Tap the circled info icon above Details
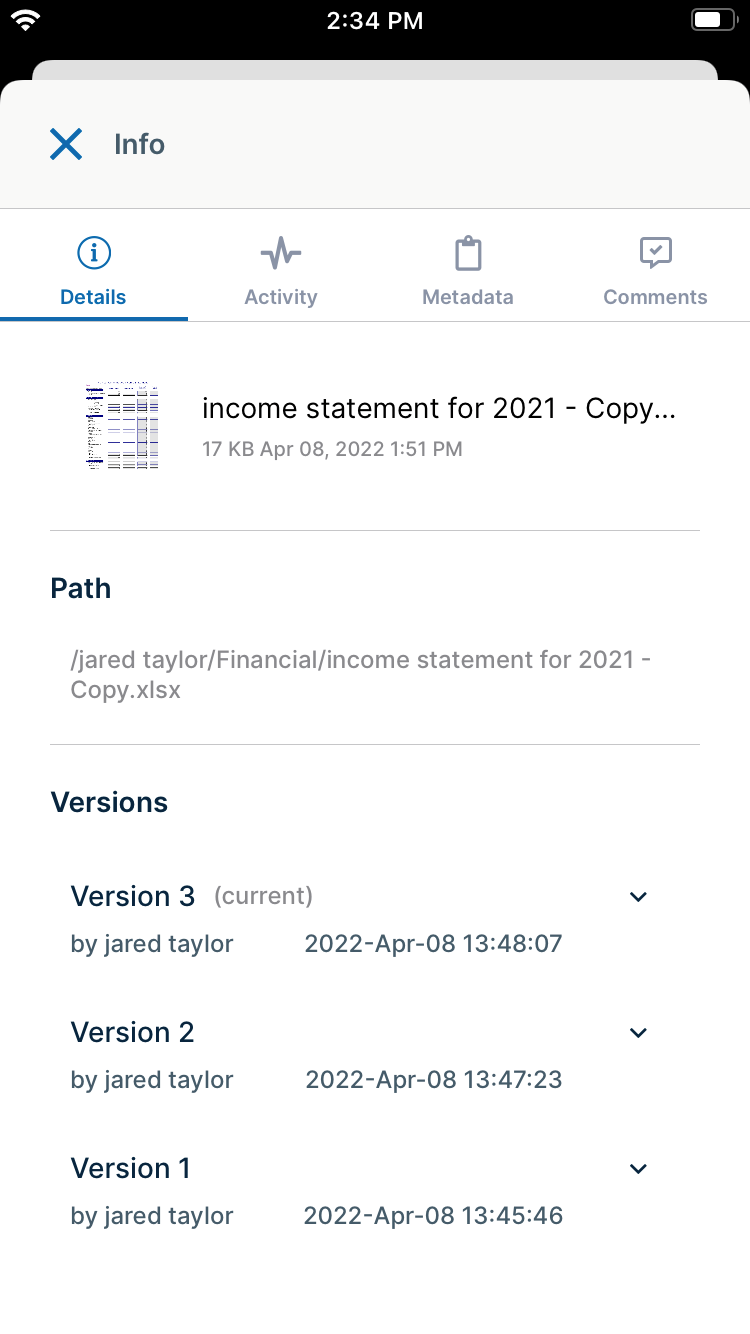The width and height of the screenshot is (750, 1334). point(93,252)
